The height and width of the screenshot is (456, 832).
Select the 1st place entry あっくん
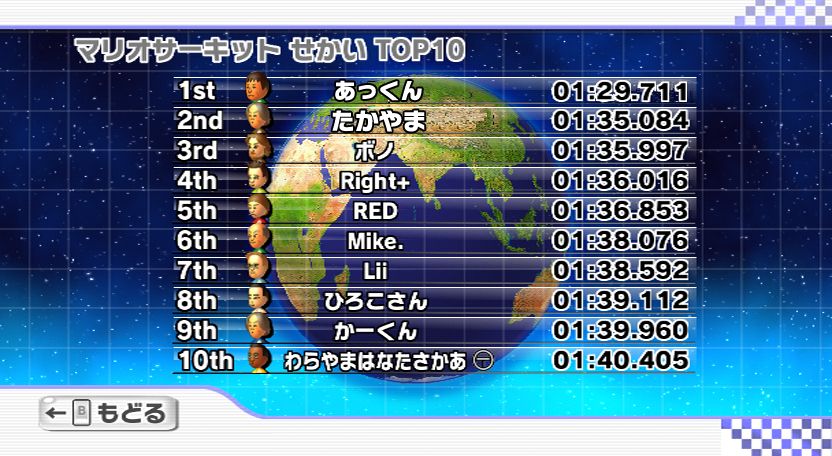[378, 92]
